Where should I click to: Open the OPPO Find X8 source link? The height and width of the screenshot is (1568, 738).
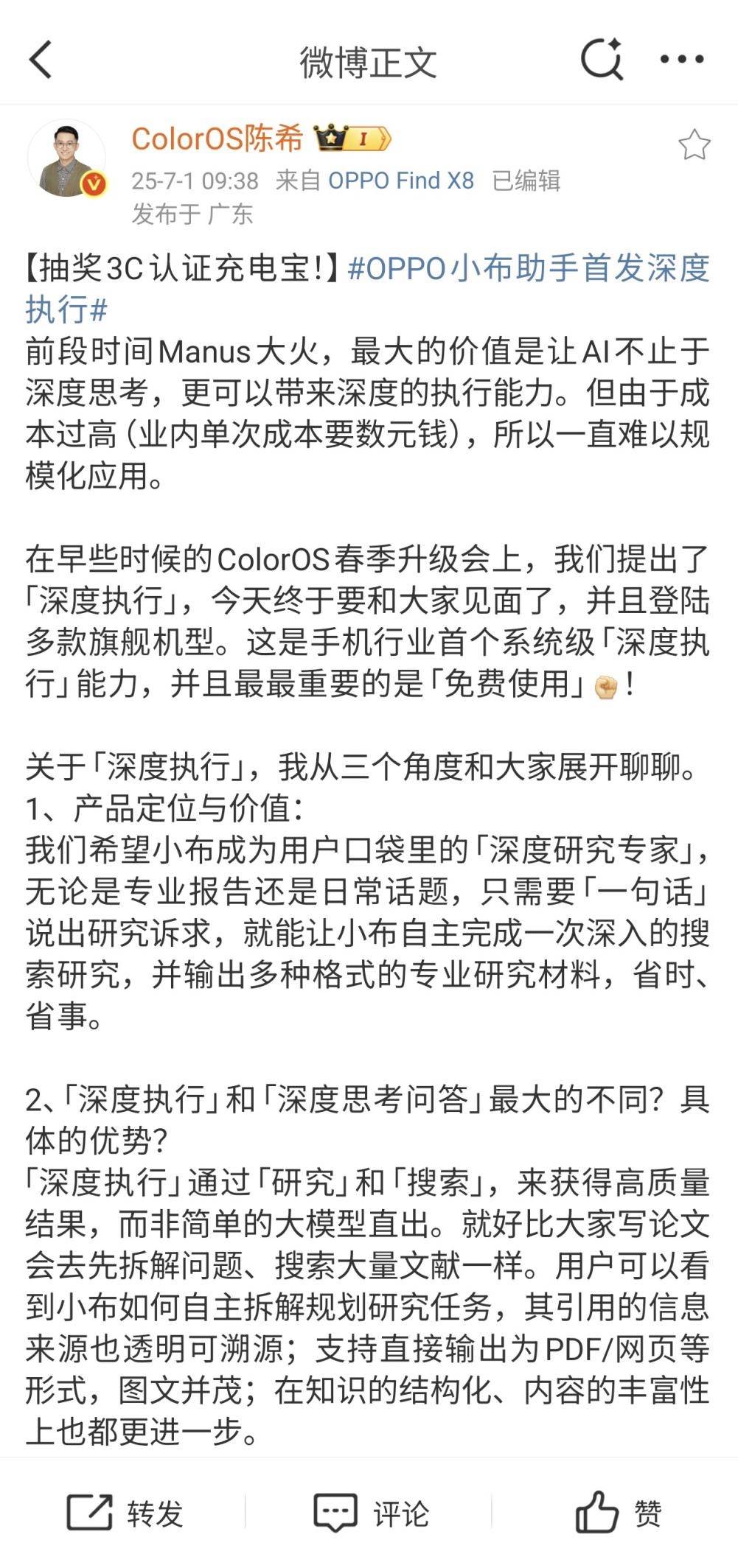tap(401, 180)
